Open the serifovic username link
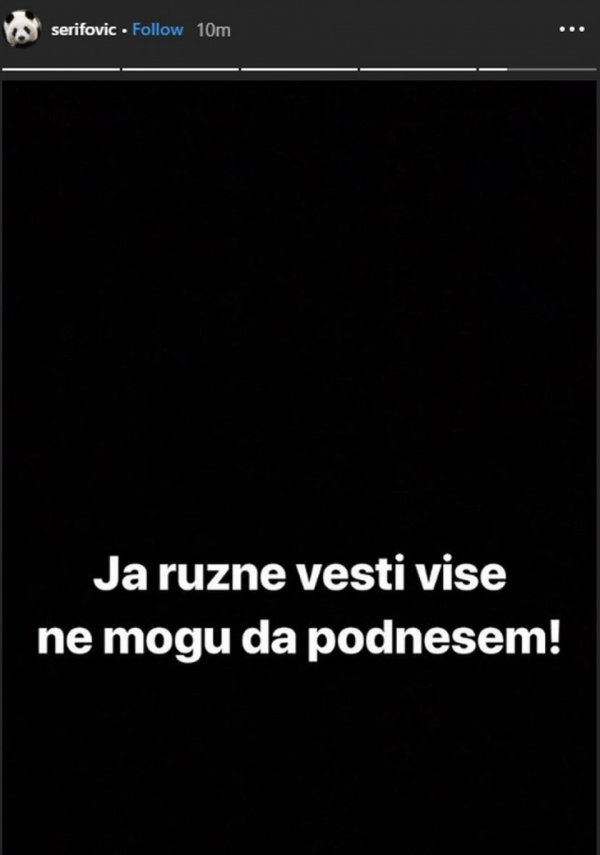Image resolution: width=600 pixels, height=855 pixels. point(84,30)
